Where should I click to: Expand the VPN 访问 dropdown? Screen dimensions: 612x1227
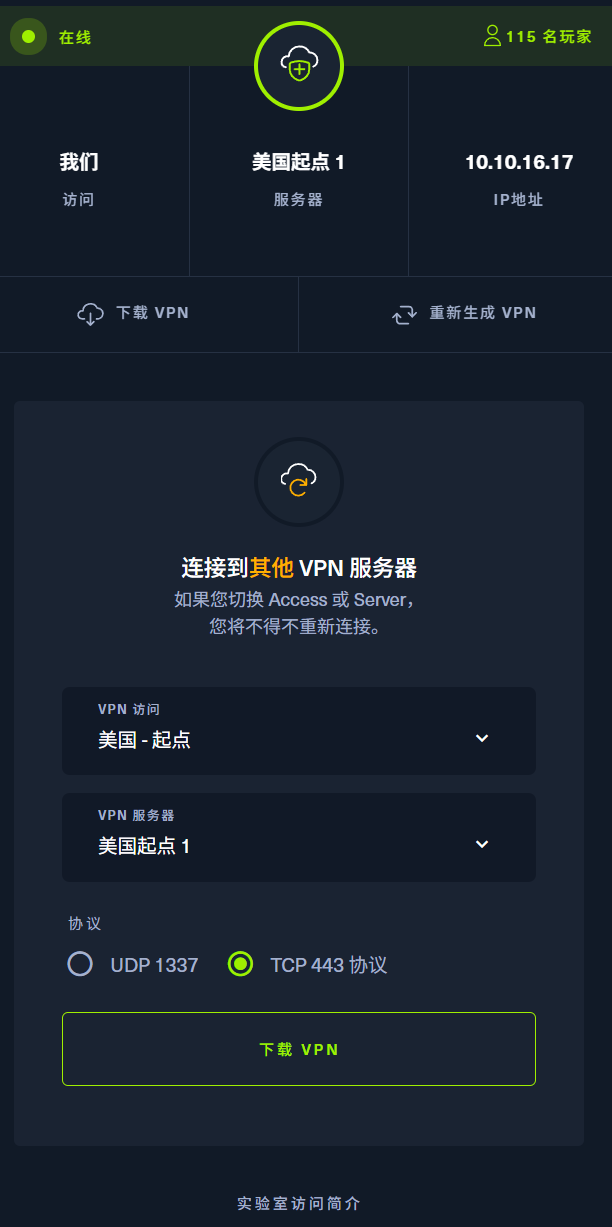tap(298, 730)
